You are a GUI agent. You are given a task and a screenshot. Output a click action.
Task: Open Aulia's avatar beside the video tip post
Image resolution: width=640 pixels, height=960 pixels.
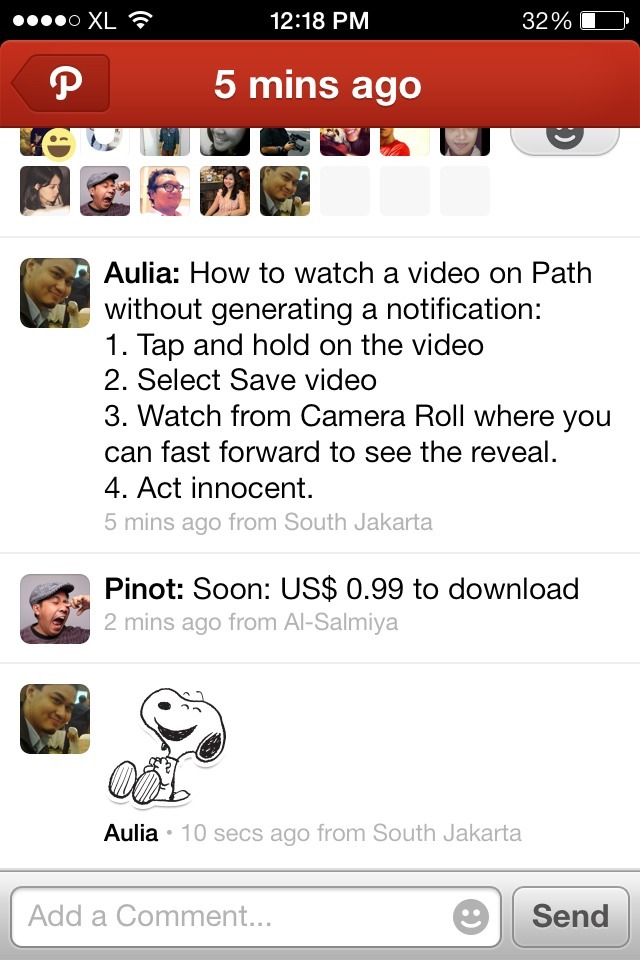pos(55,293)
